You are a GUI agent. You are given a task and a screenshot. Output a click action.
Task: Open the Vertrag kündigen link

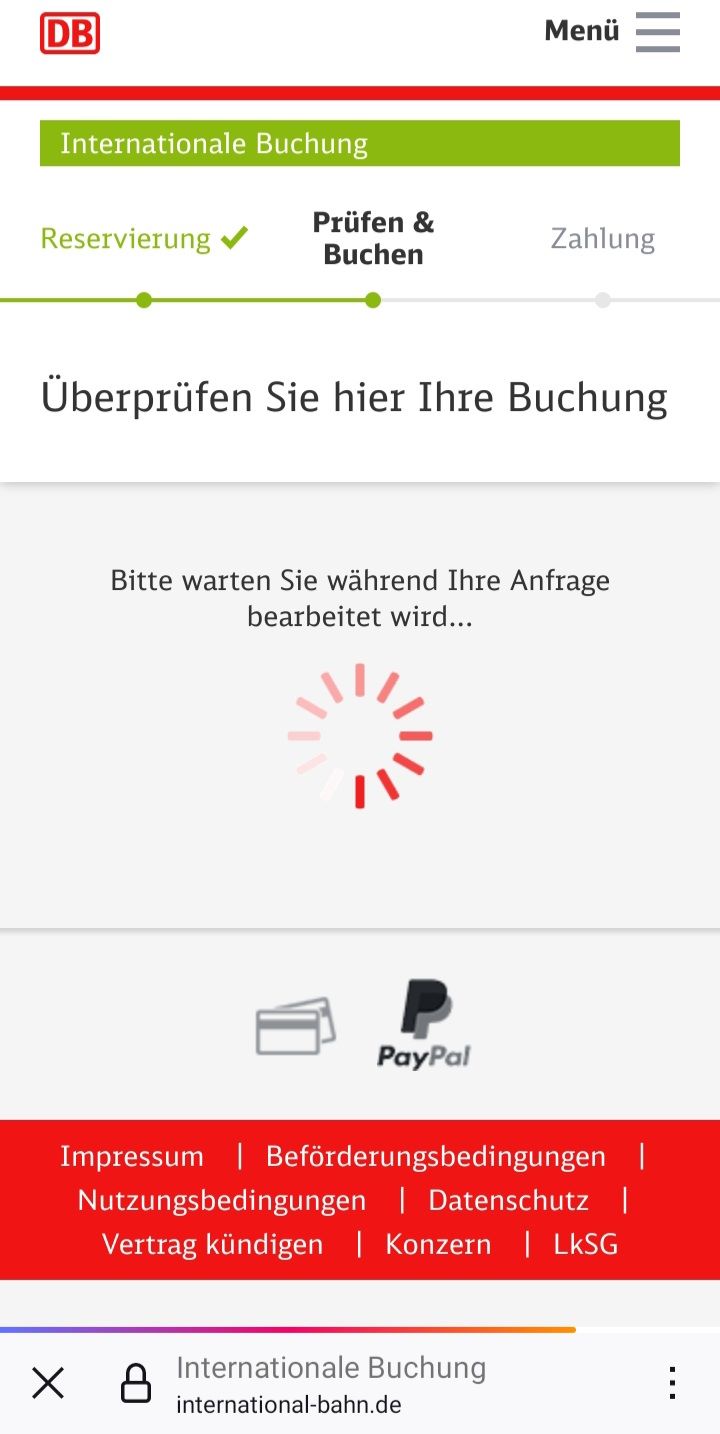tap(212, 1245)
